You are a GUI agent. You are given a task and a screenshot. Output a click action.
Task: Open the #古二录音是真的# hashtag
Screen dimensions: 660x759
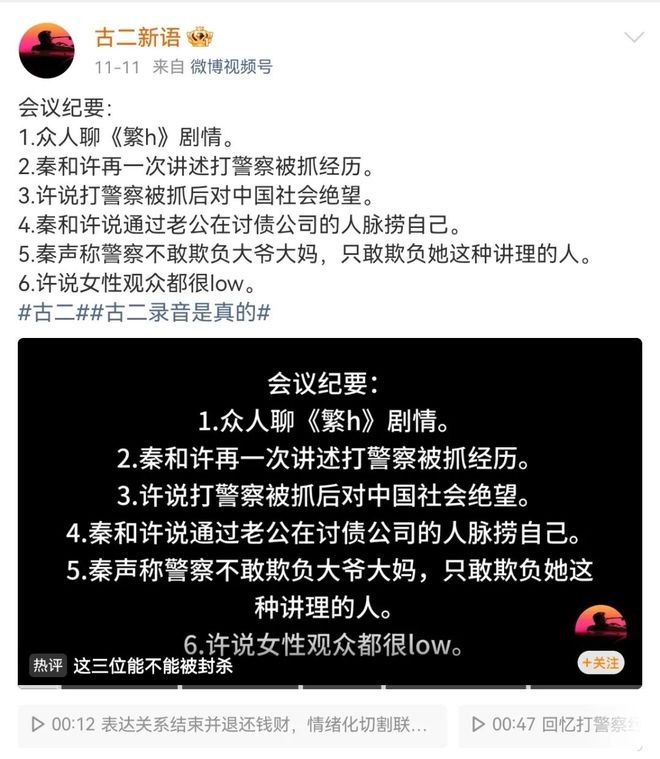point(175,312)
